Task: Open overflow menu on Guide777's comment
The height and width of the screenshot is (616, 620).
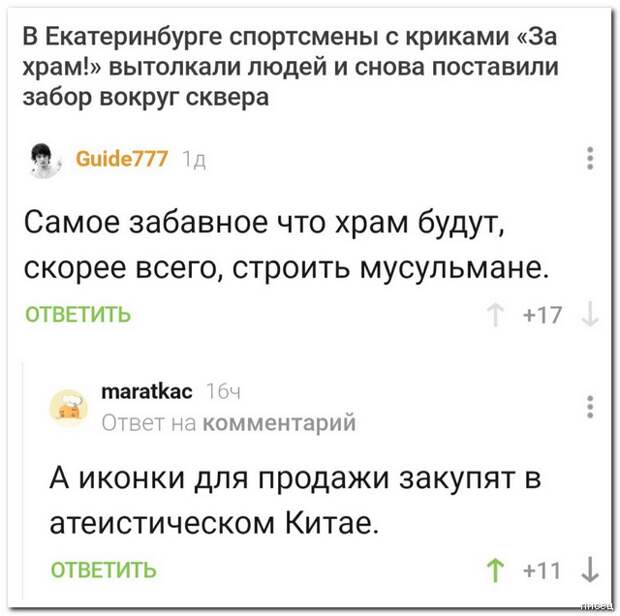Action: (x=592, y=160)
